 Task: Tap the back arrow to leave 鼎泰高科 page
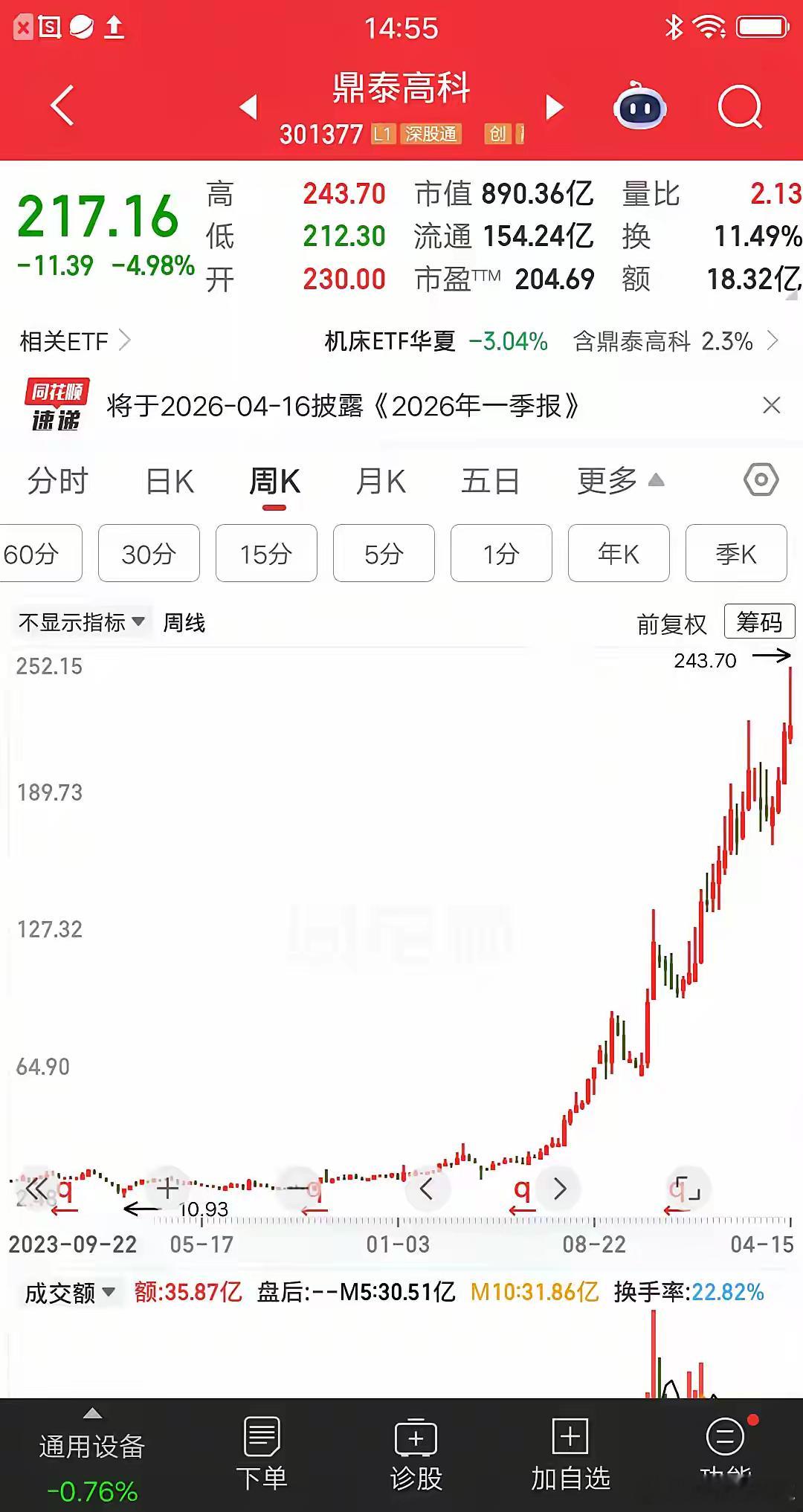click(x=61, y=104)
